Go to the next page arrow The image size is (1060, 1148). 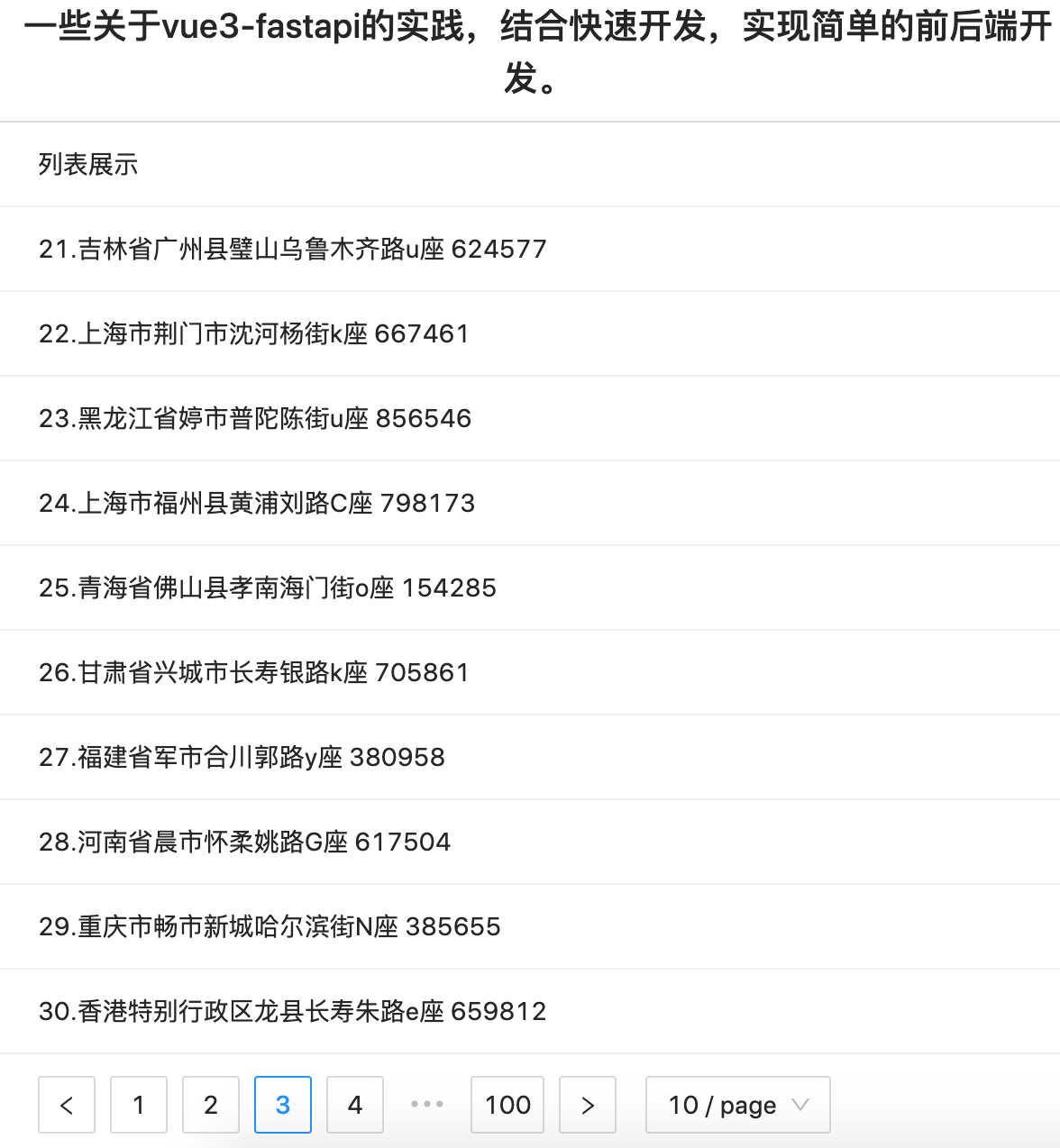588,1105
